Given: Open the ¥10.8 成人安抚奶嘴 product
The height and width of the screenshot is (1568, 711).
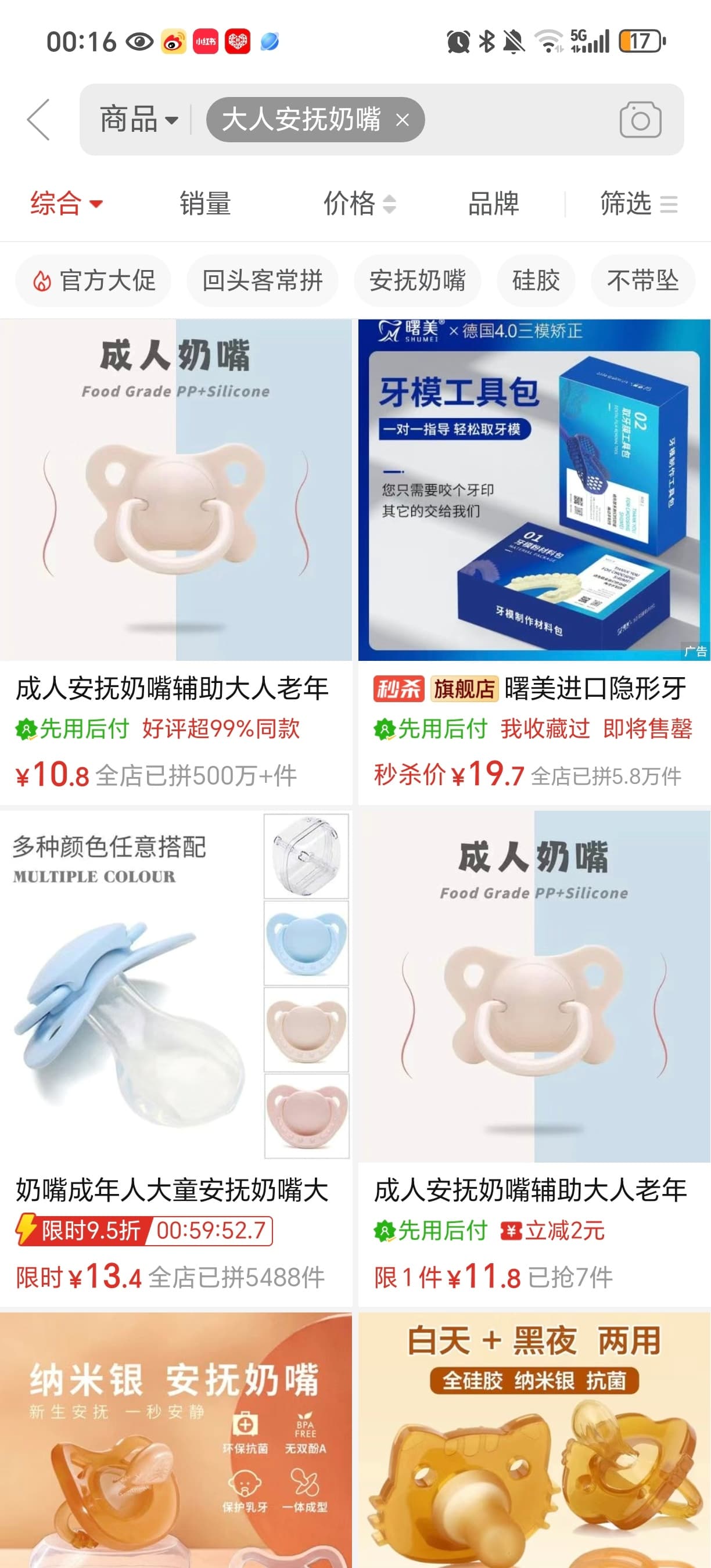Looking at the screenshot, I should click(175, 548).
